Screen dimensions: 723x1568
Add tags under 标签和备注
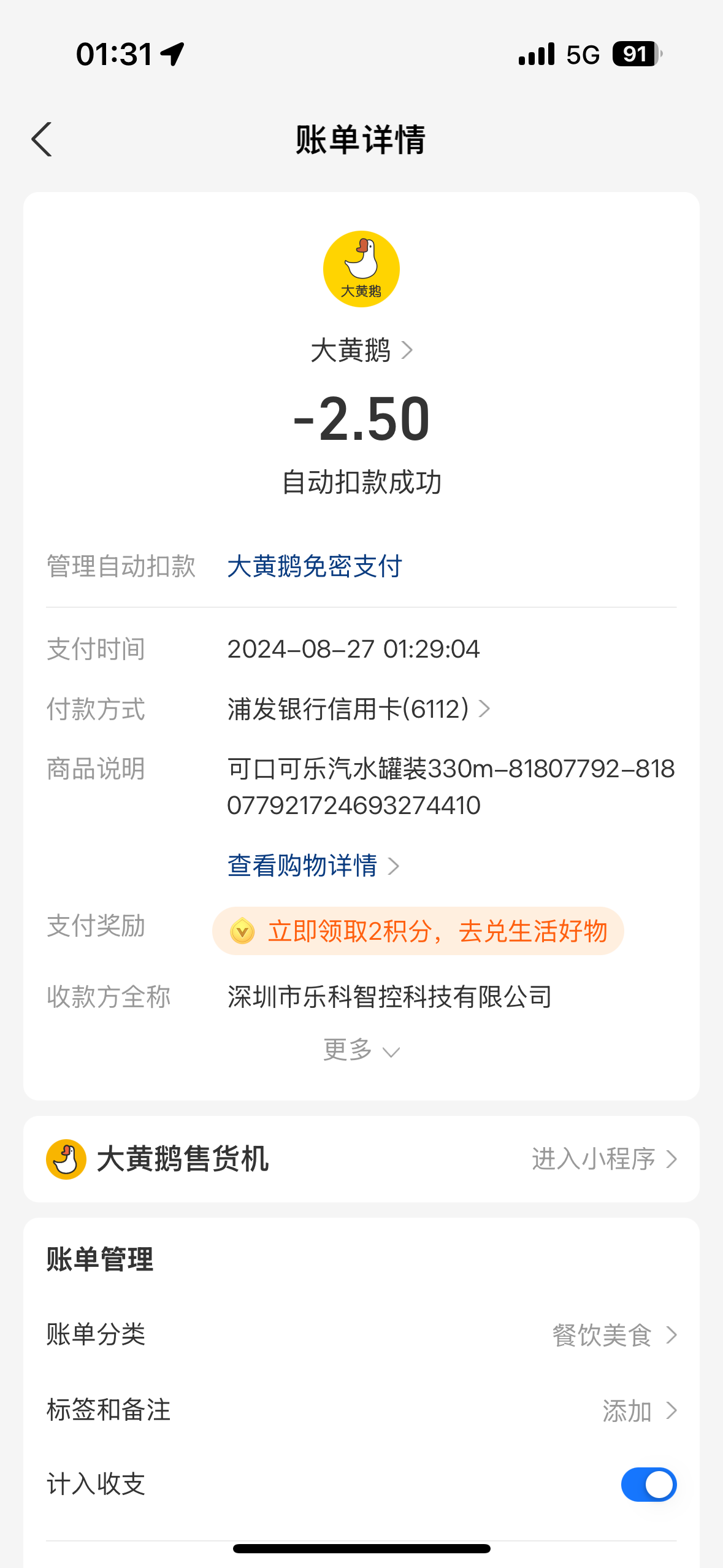point(361,1410)
